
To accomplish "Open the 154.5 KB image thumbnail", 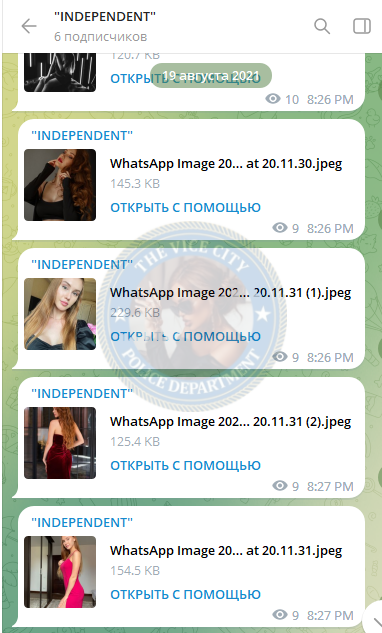I will coord(60,572).
